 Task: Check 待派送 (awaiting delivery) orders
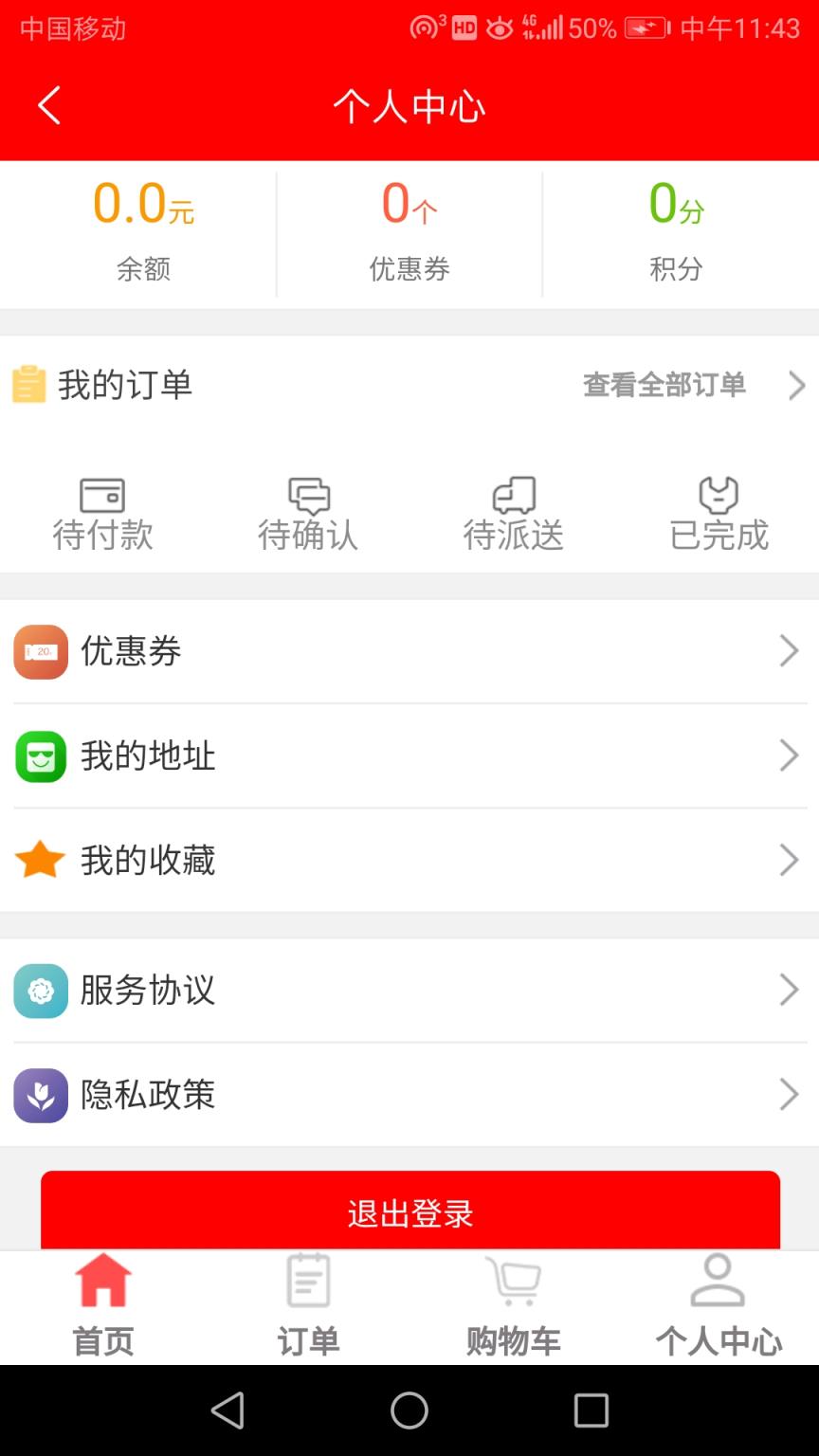[512, 512]
